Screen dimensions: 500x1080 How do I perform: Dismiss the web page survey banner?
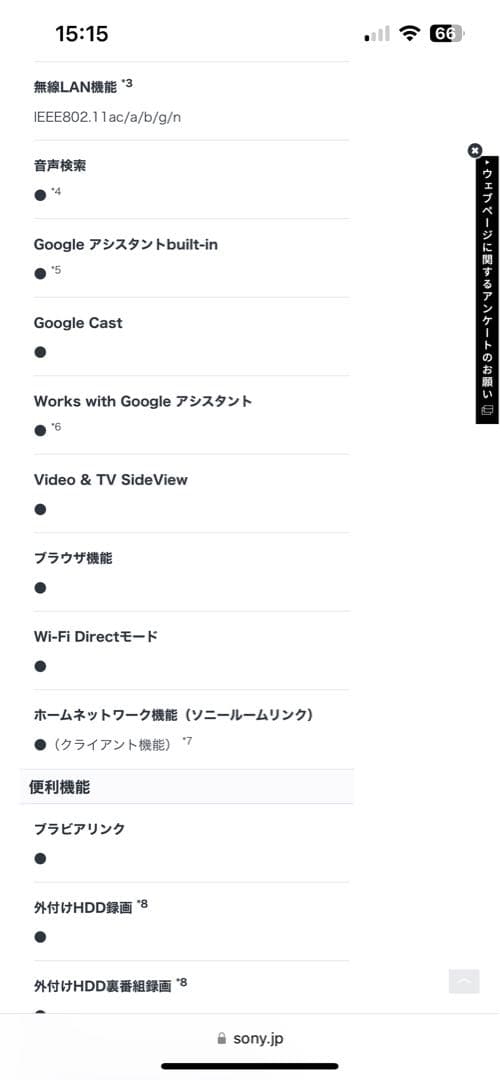point(475,150)
